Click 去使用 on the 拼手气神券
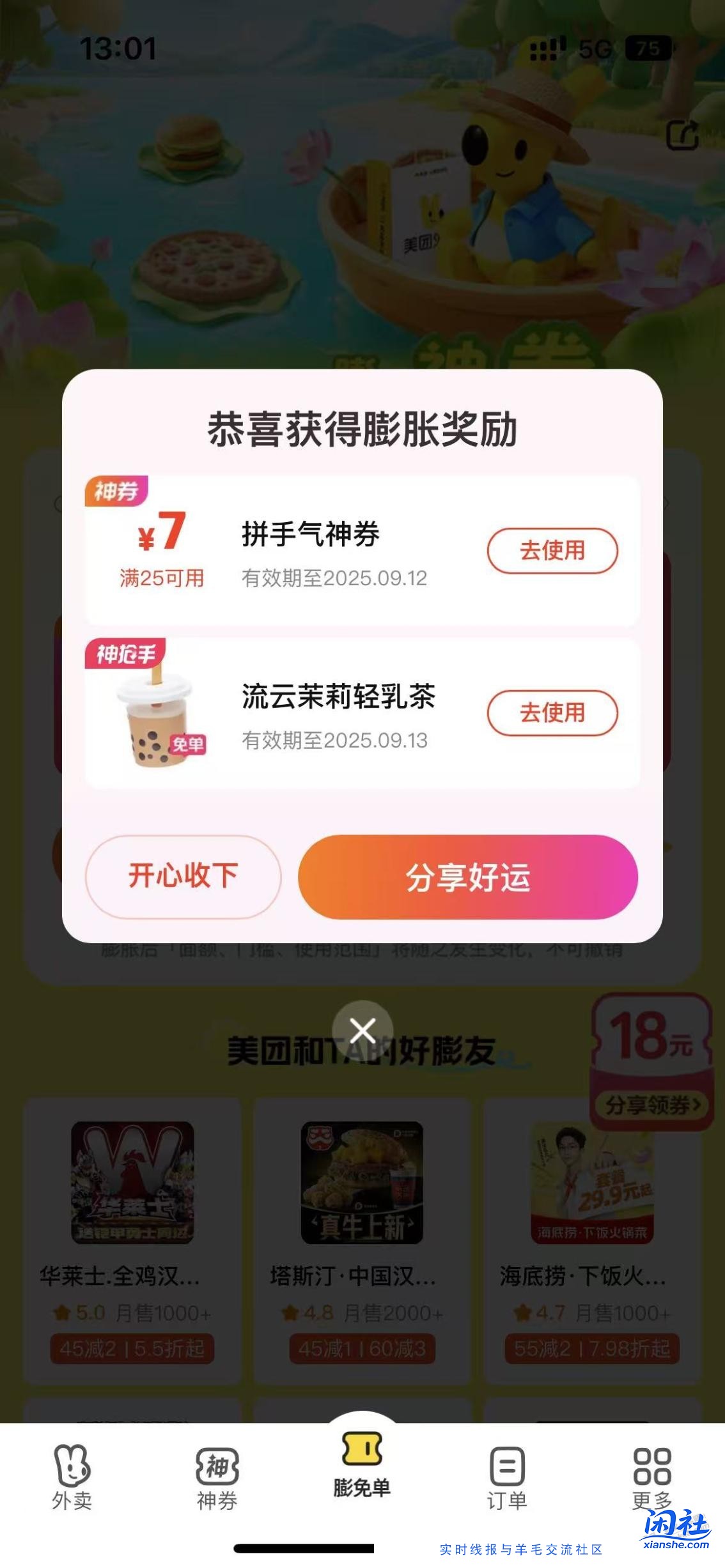The width and height of the screenshot is (725, 1568). tap(554, 551)
